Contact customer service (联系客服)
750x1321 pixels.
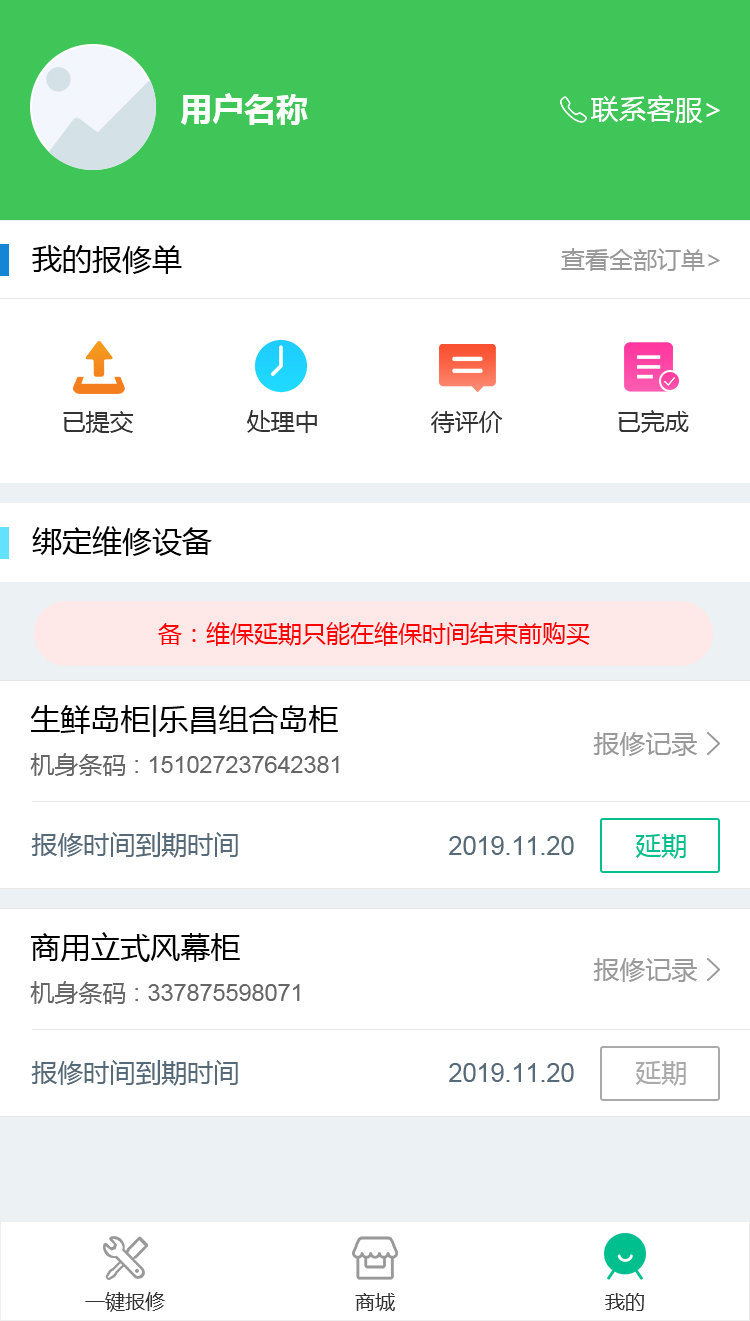click(640, 109)
